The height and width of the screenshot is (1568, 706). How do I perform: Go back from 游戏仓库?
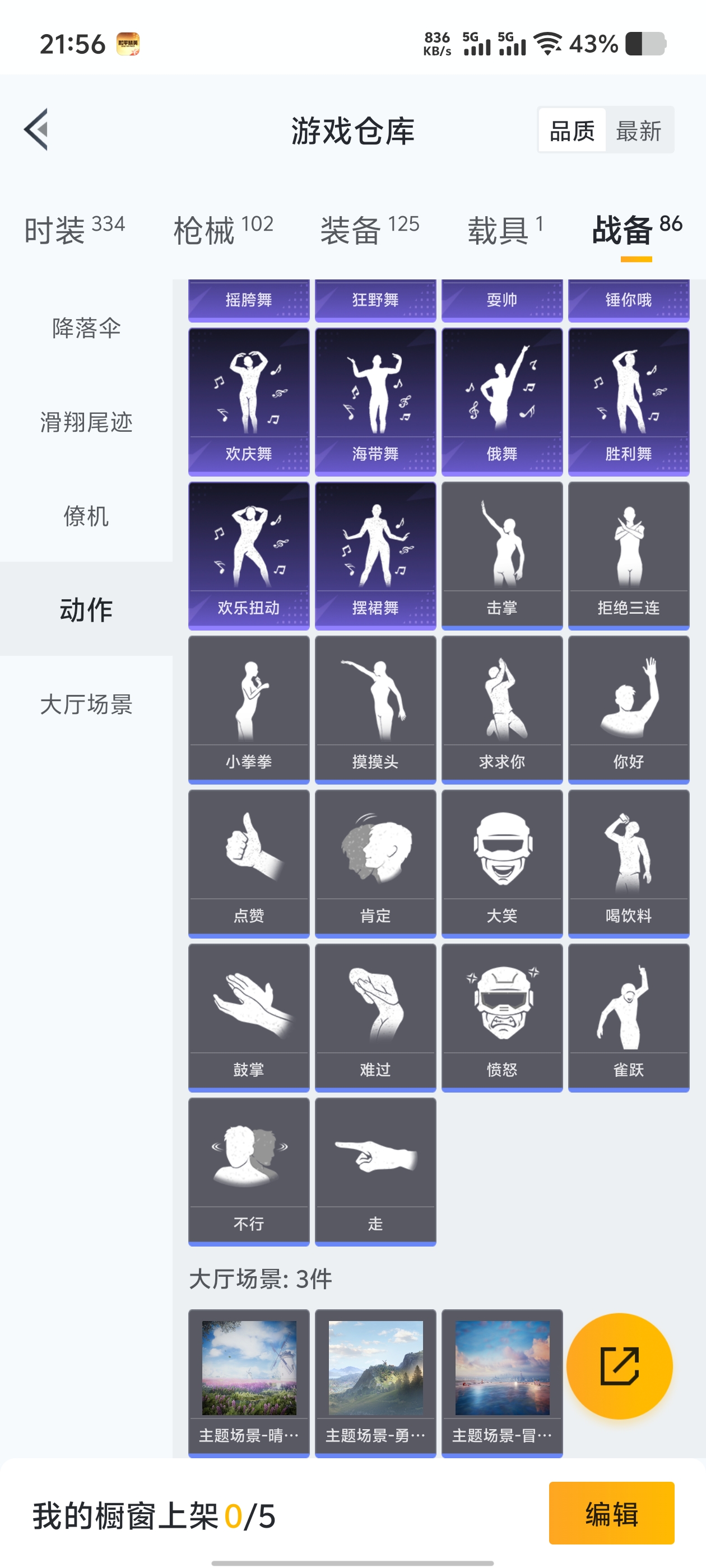point(36,130)
